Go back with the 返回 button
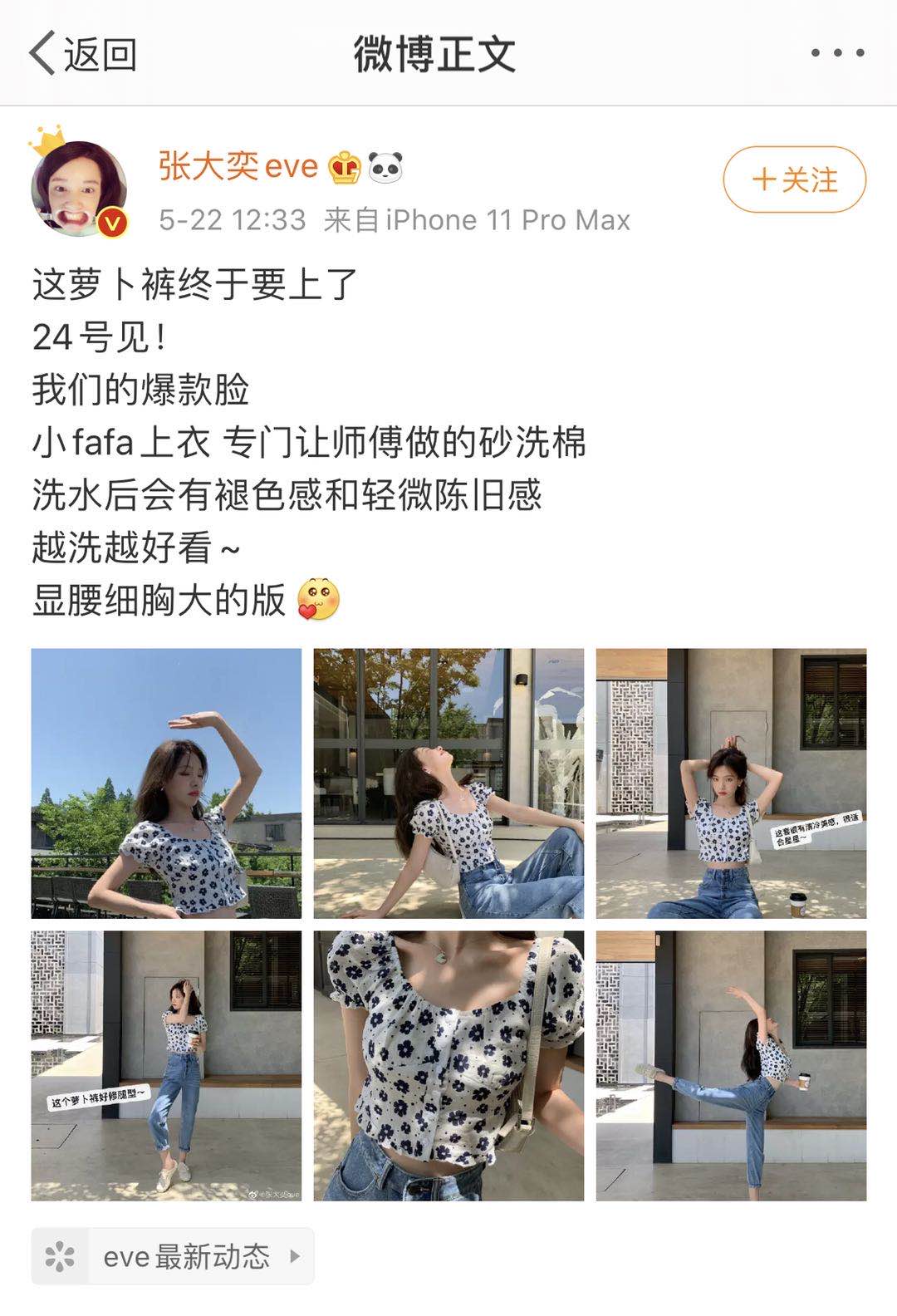The height and width of the screenshot is (1316, 897). tap(83, 54)
